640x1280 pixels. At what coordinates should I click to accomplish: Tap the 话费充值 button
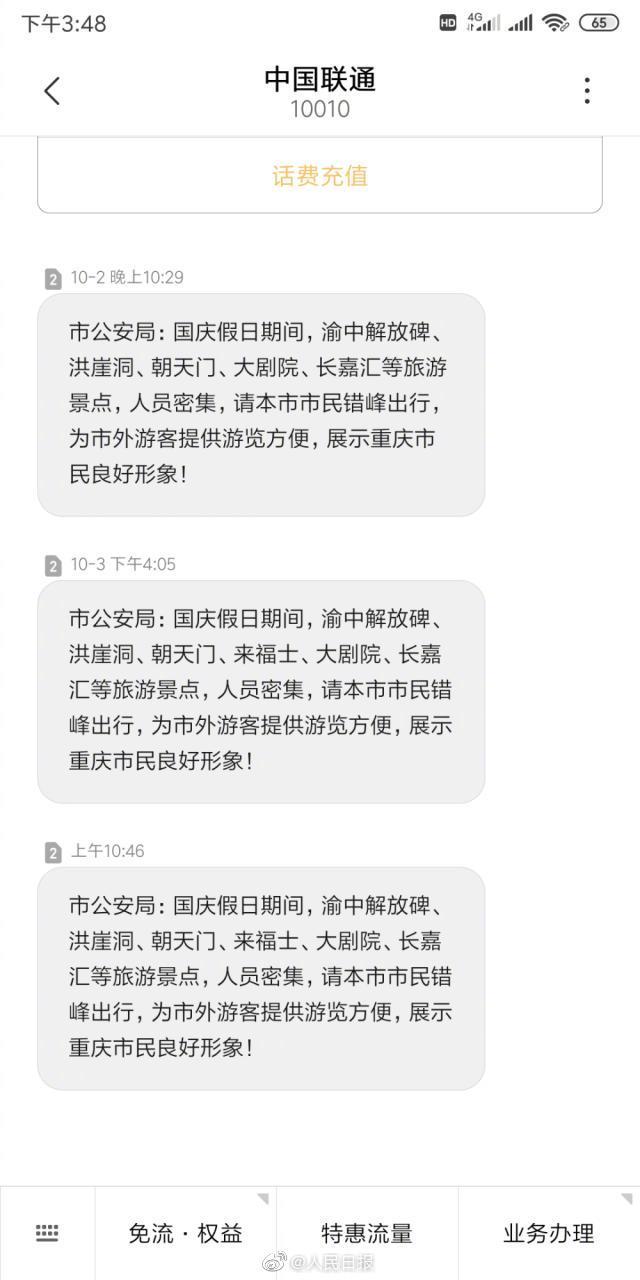(320, 176)
